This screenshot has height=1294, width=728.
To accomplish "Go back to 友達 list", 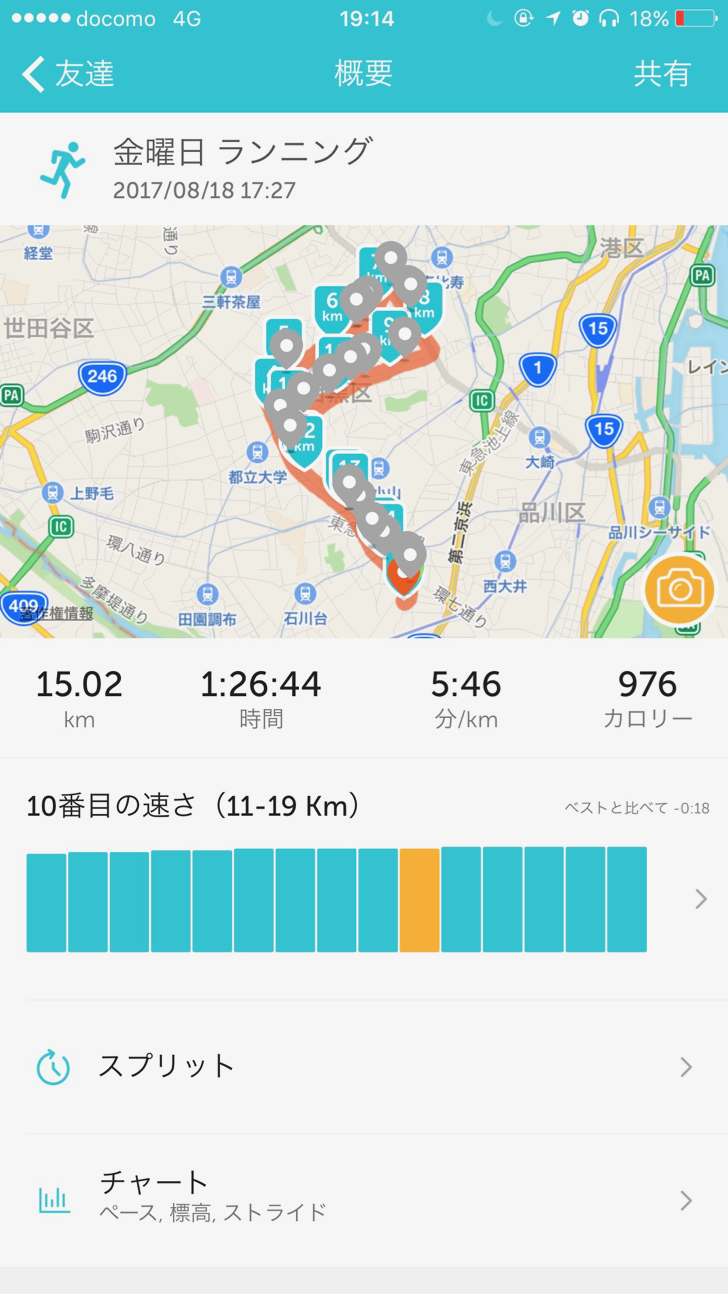I will click(68, 74).
